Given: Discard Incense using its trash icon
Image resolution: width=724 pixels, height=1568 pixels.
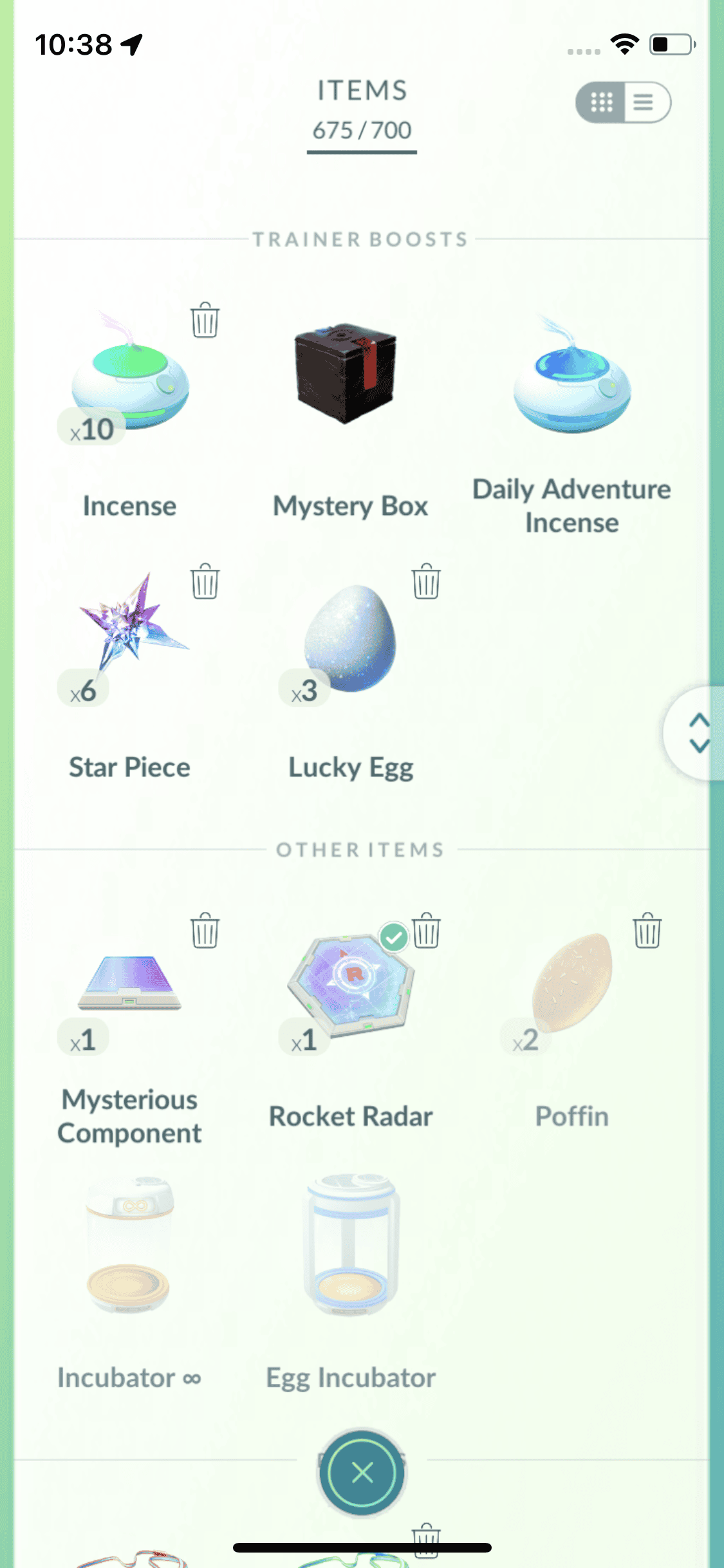Looking at the screenshot, I should (205, 320).
